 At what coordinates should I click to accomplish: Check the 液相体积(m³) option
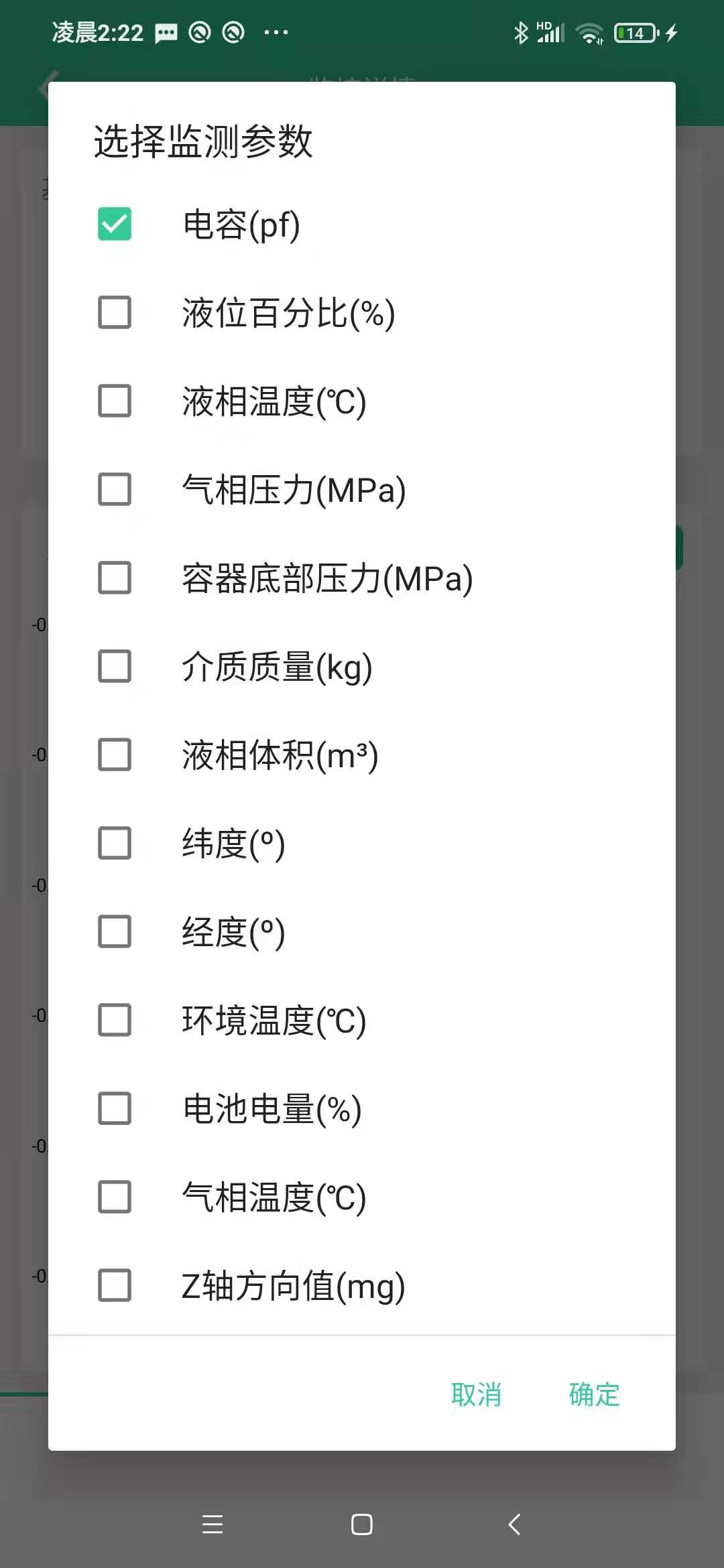pyautogui.click(x=115, y=755)
